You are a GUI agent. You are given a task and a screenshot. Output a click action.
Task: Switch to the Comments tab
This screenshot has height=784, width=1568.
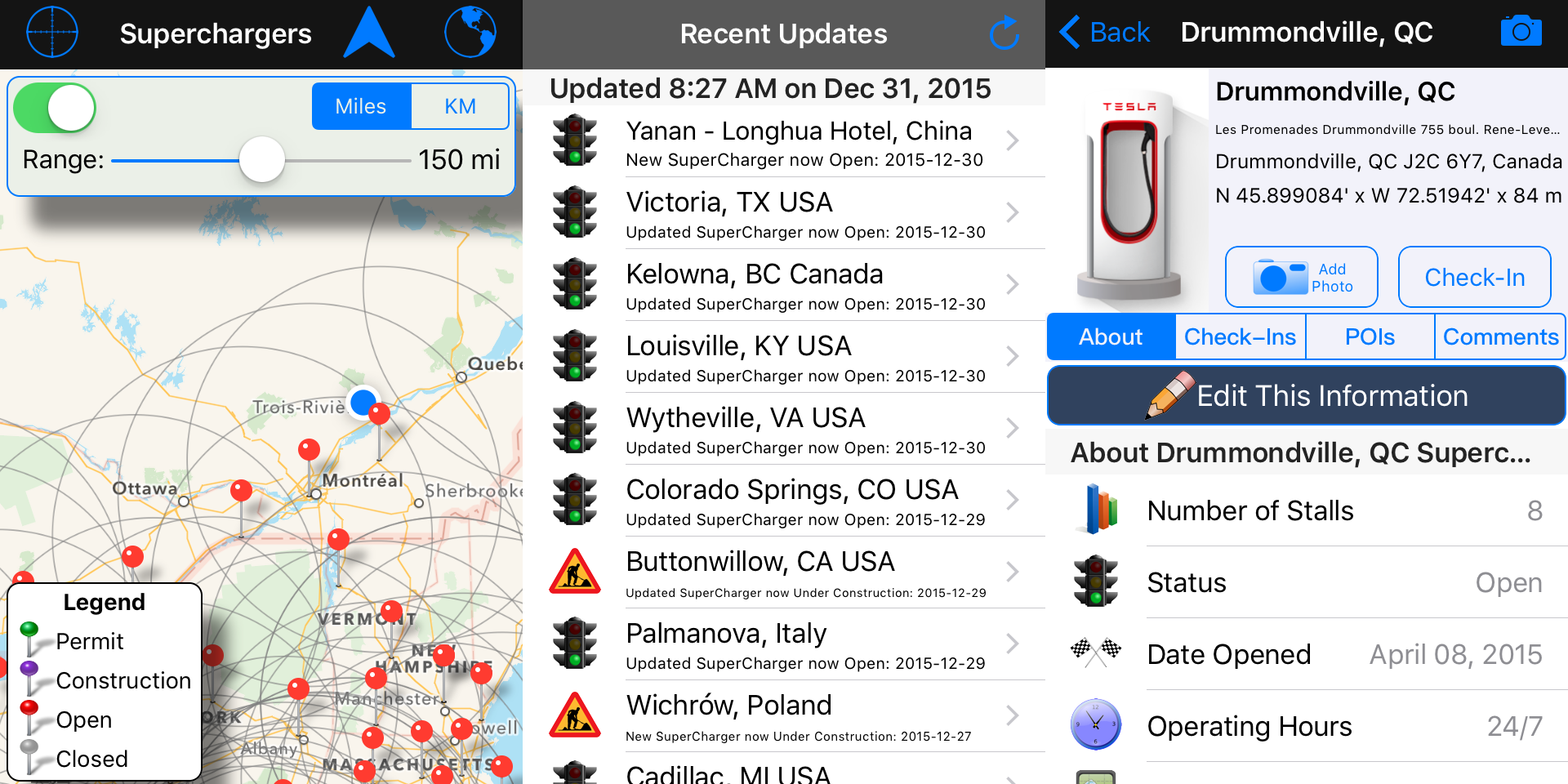coord(1500,336)
